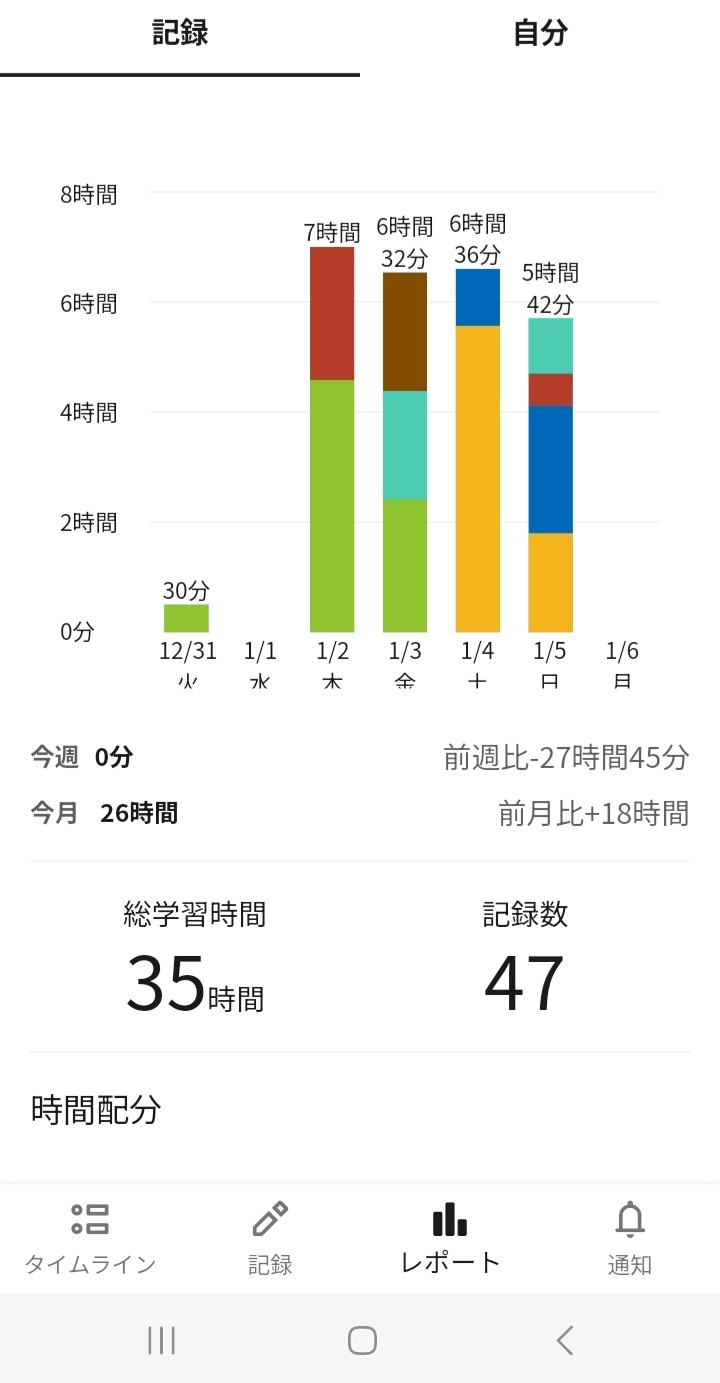Tap the pencil icon above 記録 label
This screenshot has height=1383, width=720.
point(269,1219)
